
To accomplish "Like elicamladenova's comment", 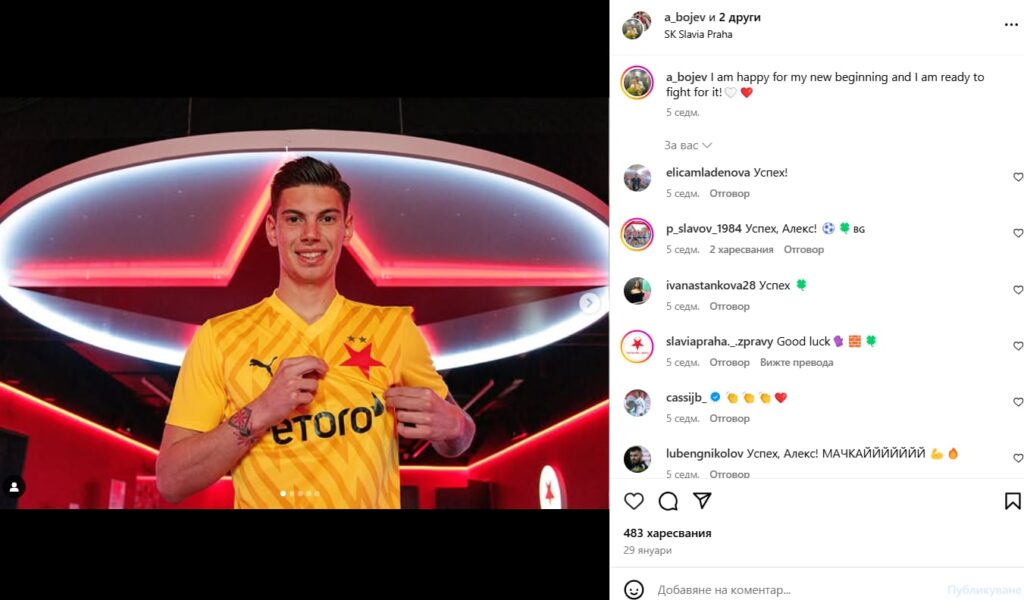I will 1018,177.
